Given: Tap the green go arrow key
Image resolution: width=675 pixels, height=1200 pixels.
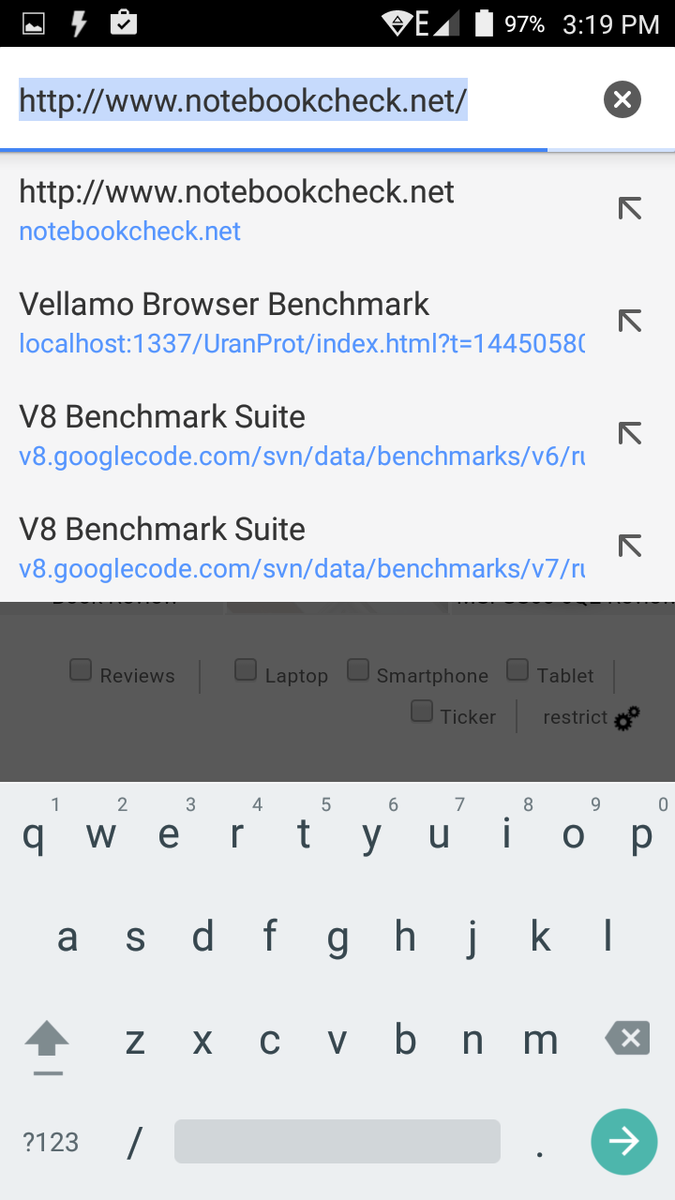Looking at the screenshot, I should click(x=624, y=1141).
